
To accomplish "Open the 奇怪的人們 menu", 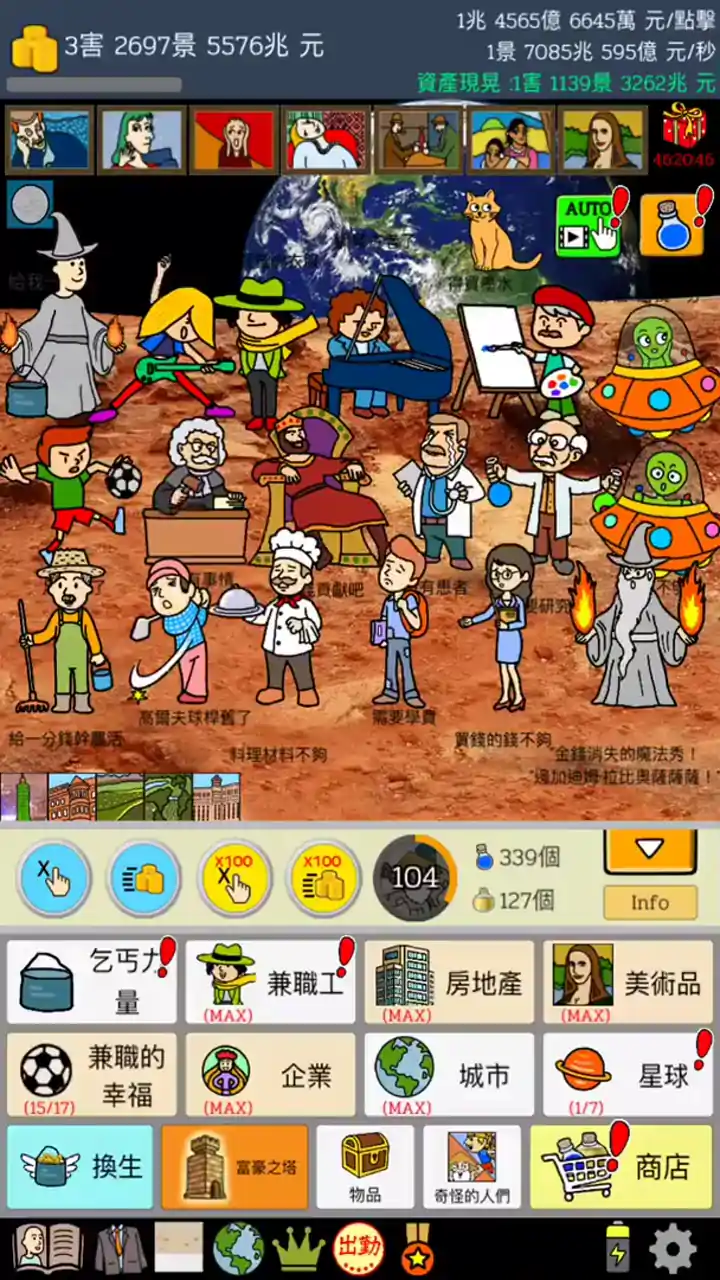I will (x=472, y=1167).
